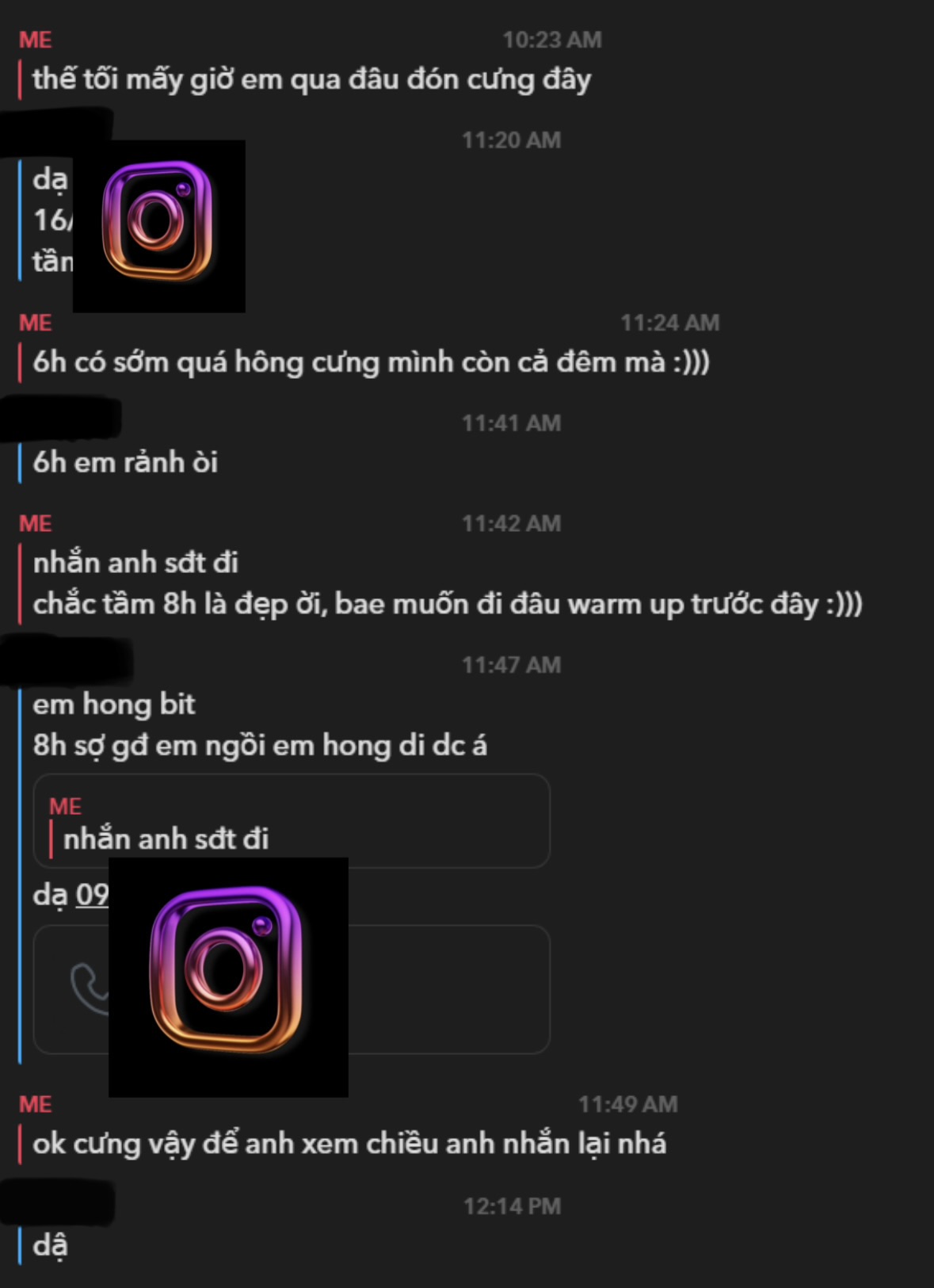Jump to quoted message "nhắn anh sdt đi"
The height and width of the screenshot is (1288, 934).
(x=292, y=821)
